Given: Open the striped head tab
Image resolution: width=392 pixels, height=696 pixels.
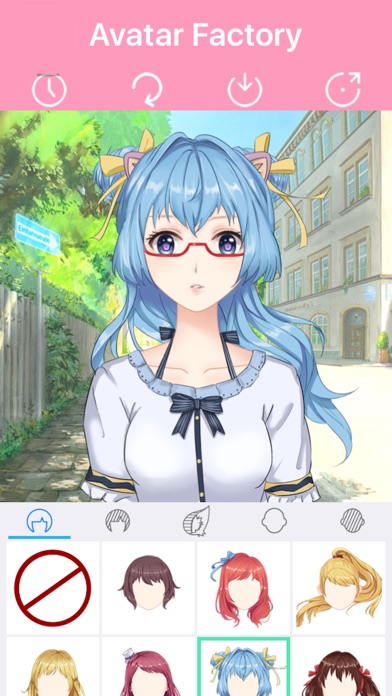Looking at the screenshot, I should pyautogui.click(x=353, y=520).
